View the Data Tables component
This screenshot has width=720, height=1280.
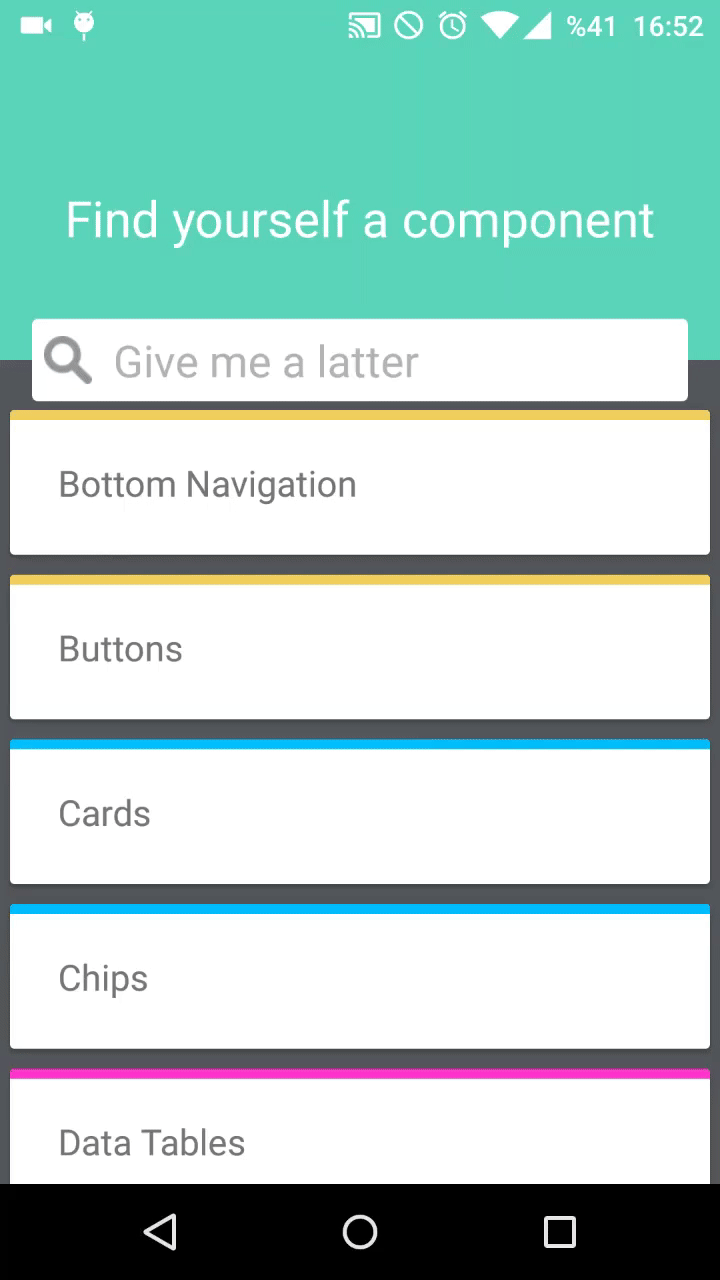point(360,1140)
